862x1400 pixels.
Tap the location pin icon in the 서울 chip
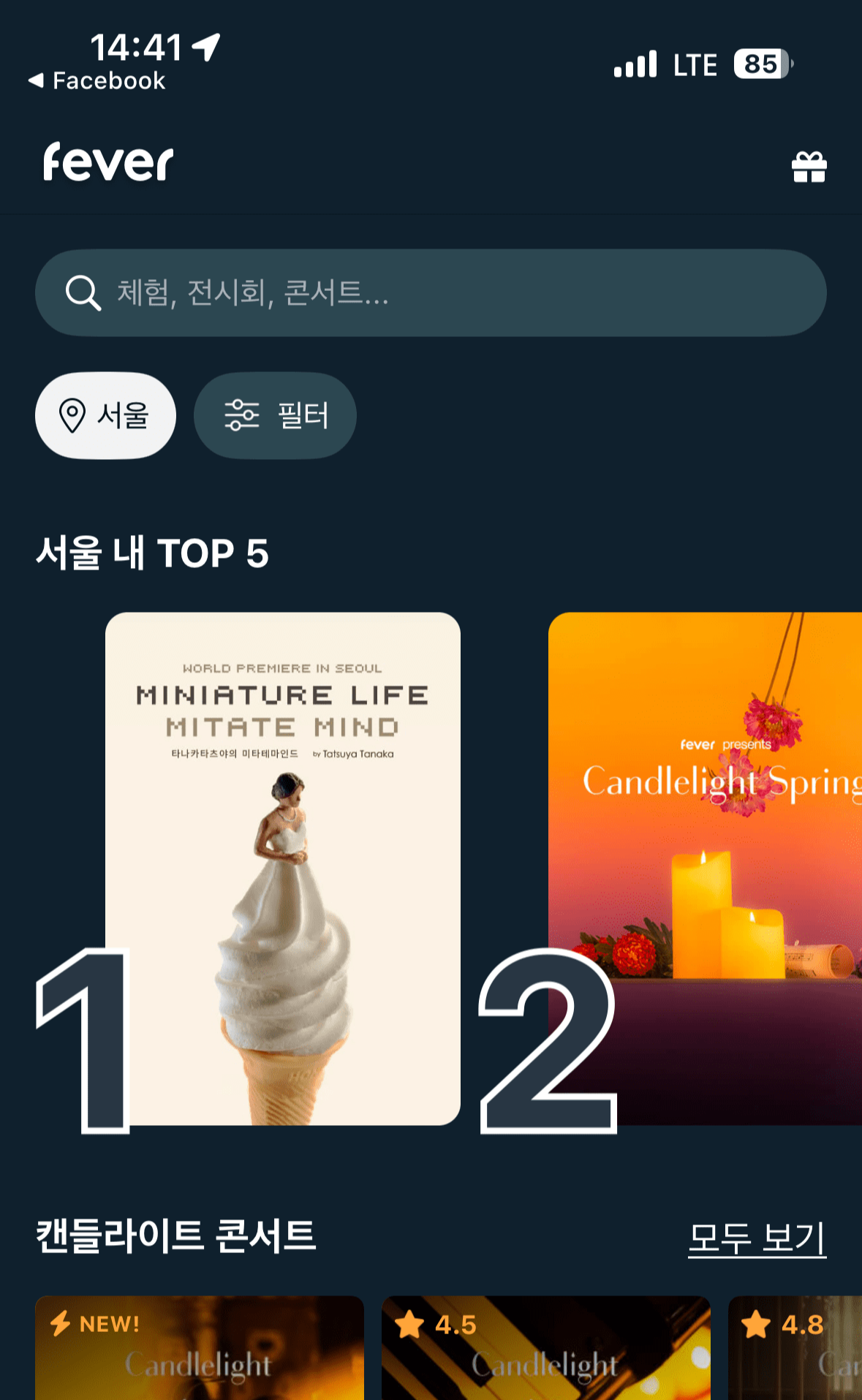coord(72,415)
